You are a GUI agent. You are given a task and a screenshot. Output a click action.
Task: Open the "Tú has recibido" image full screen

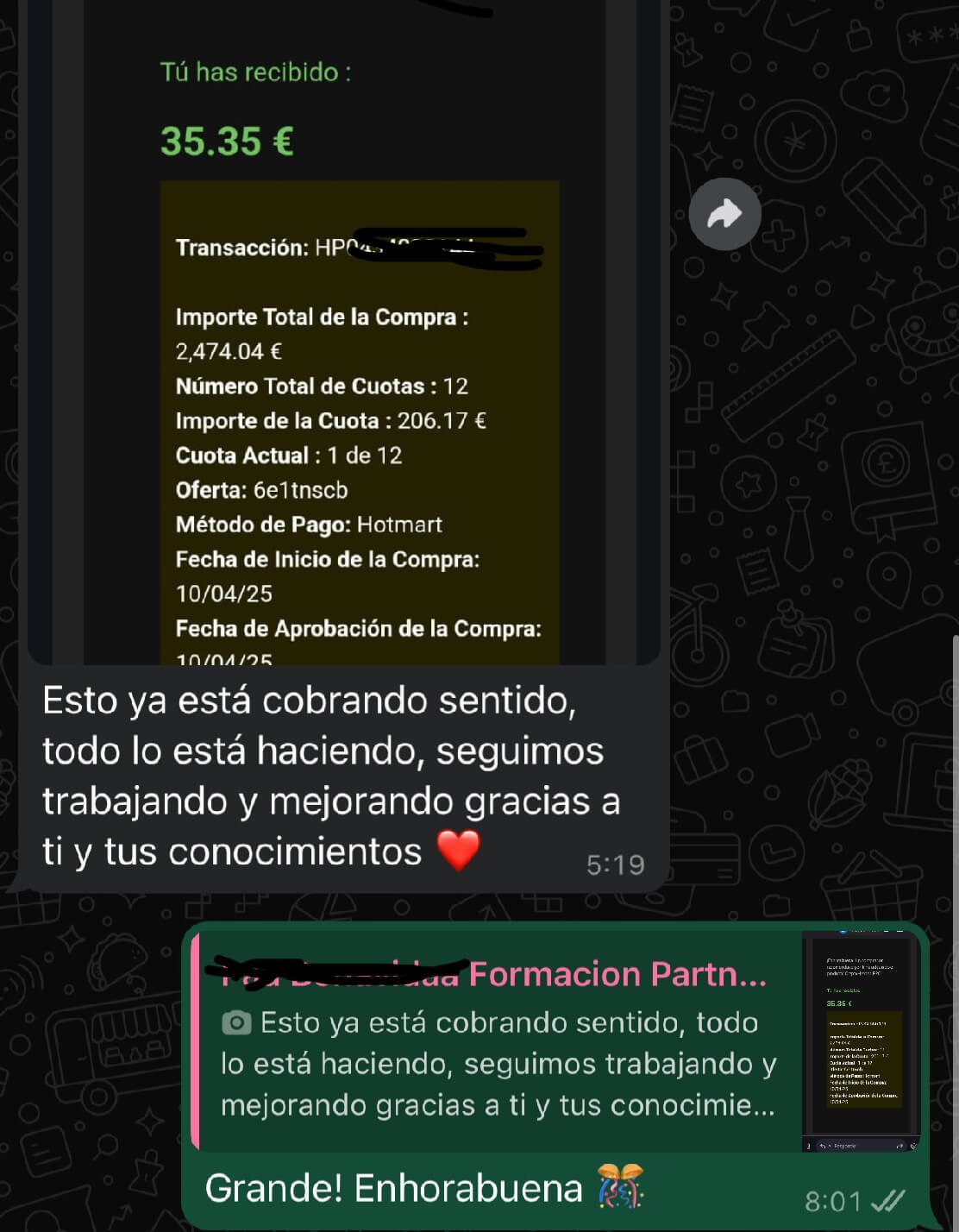[x=345, y=345]
